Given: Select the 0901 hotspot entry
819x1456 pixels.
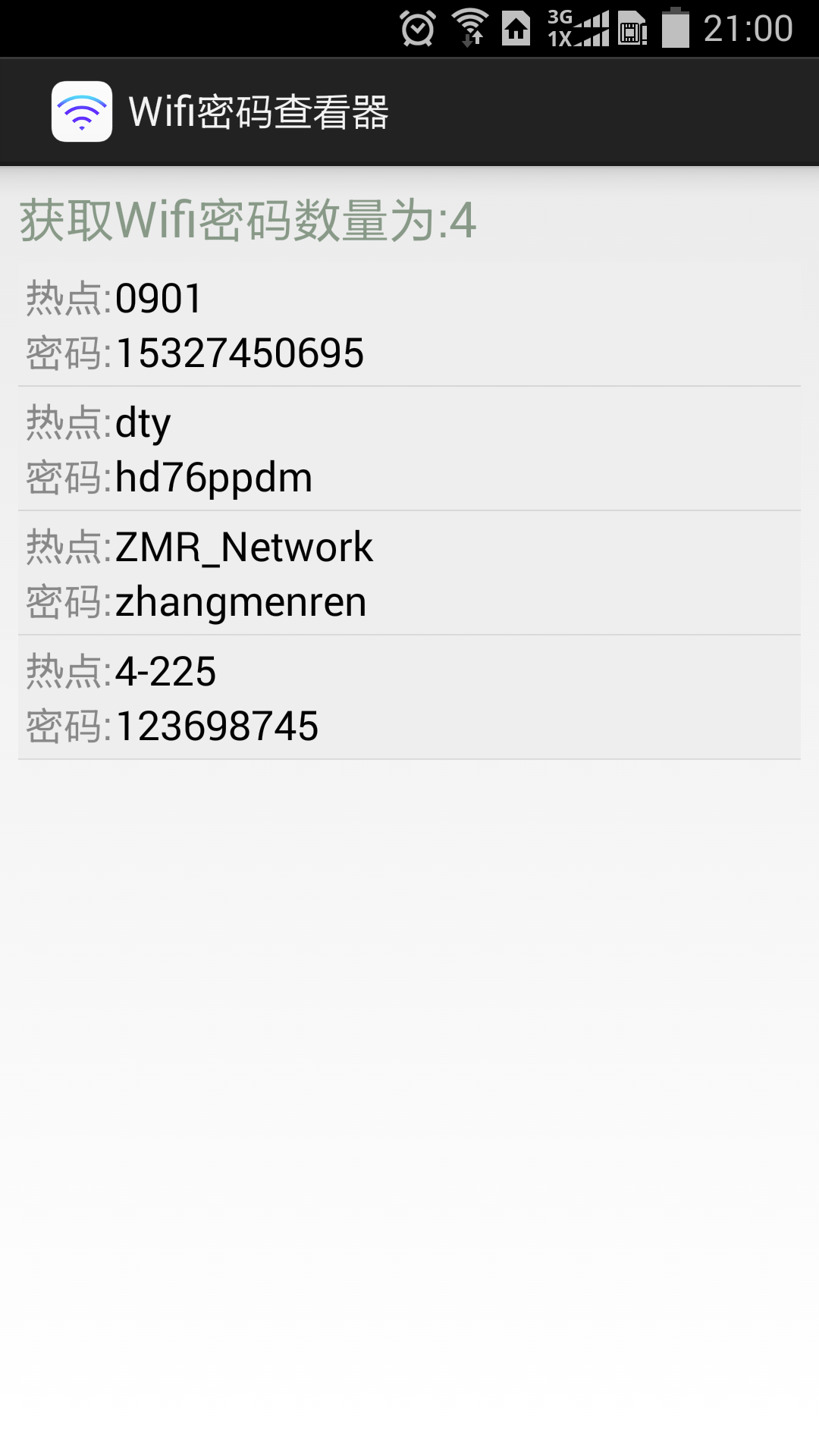Looking at the screenshot, I should click(x=409, y=325).
